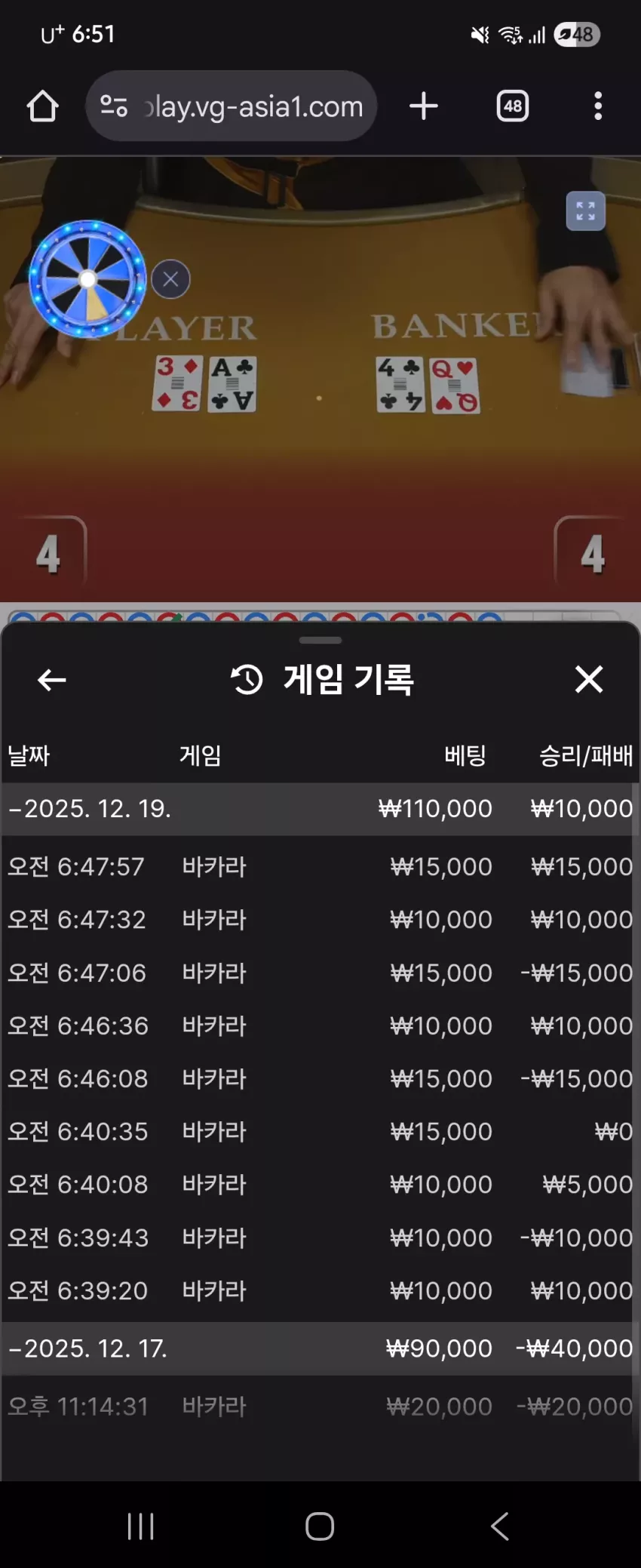
Task: Open the blue spinning wheel widget
Action: (87, 279)
